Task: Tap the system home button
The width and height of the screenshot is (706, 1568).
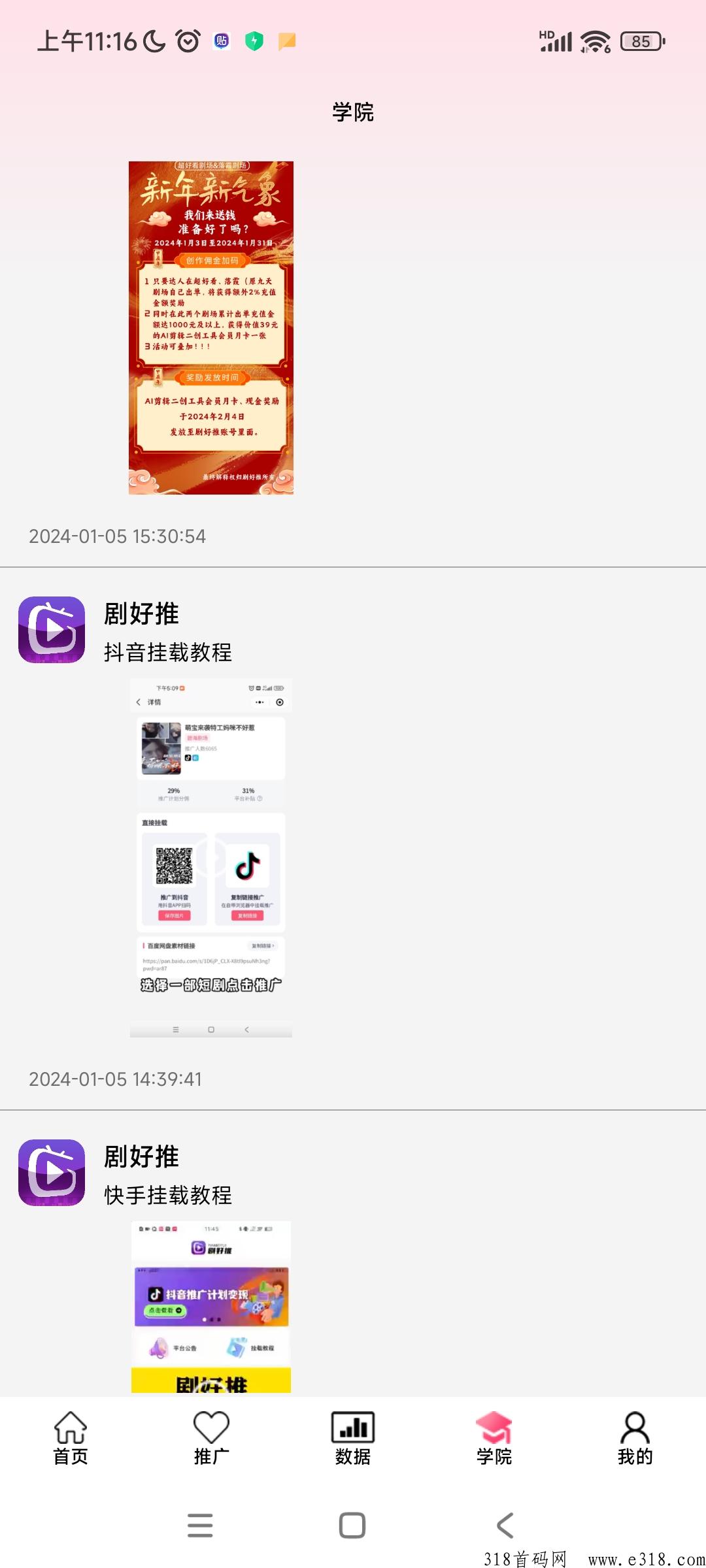Action: 352,1526
